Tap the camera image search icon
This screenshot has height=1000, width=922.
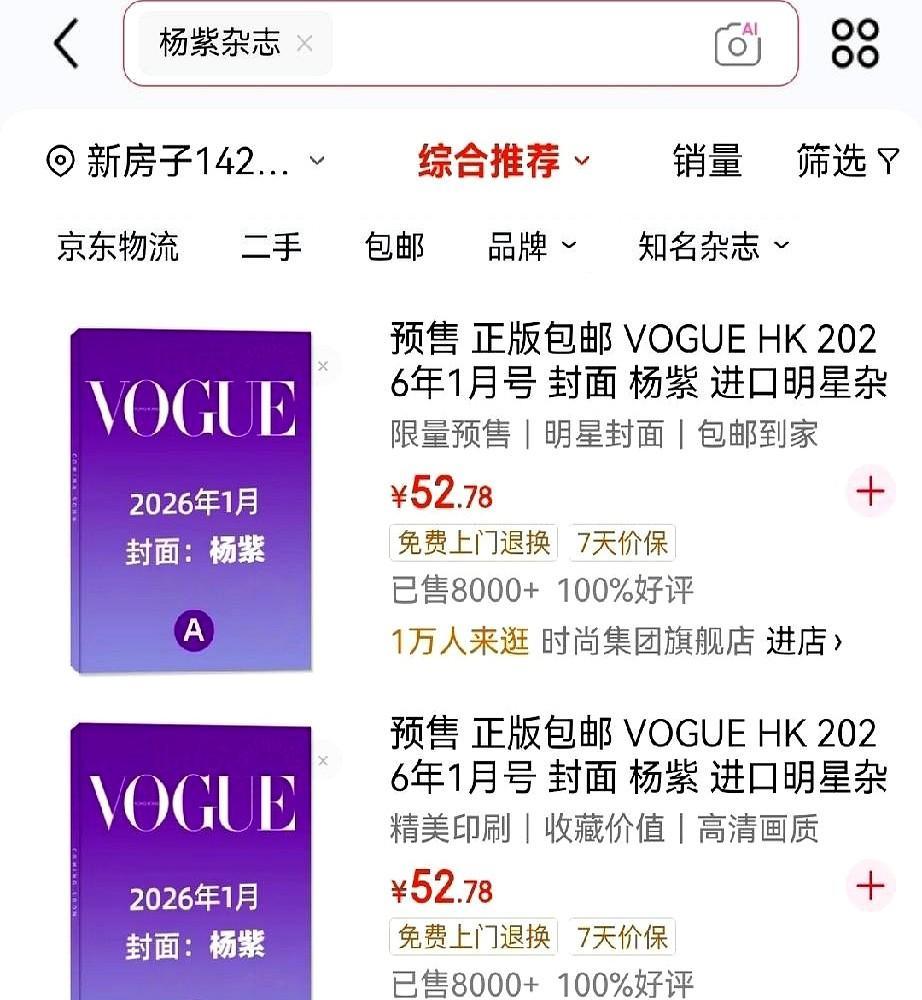tap(735, 44)
